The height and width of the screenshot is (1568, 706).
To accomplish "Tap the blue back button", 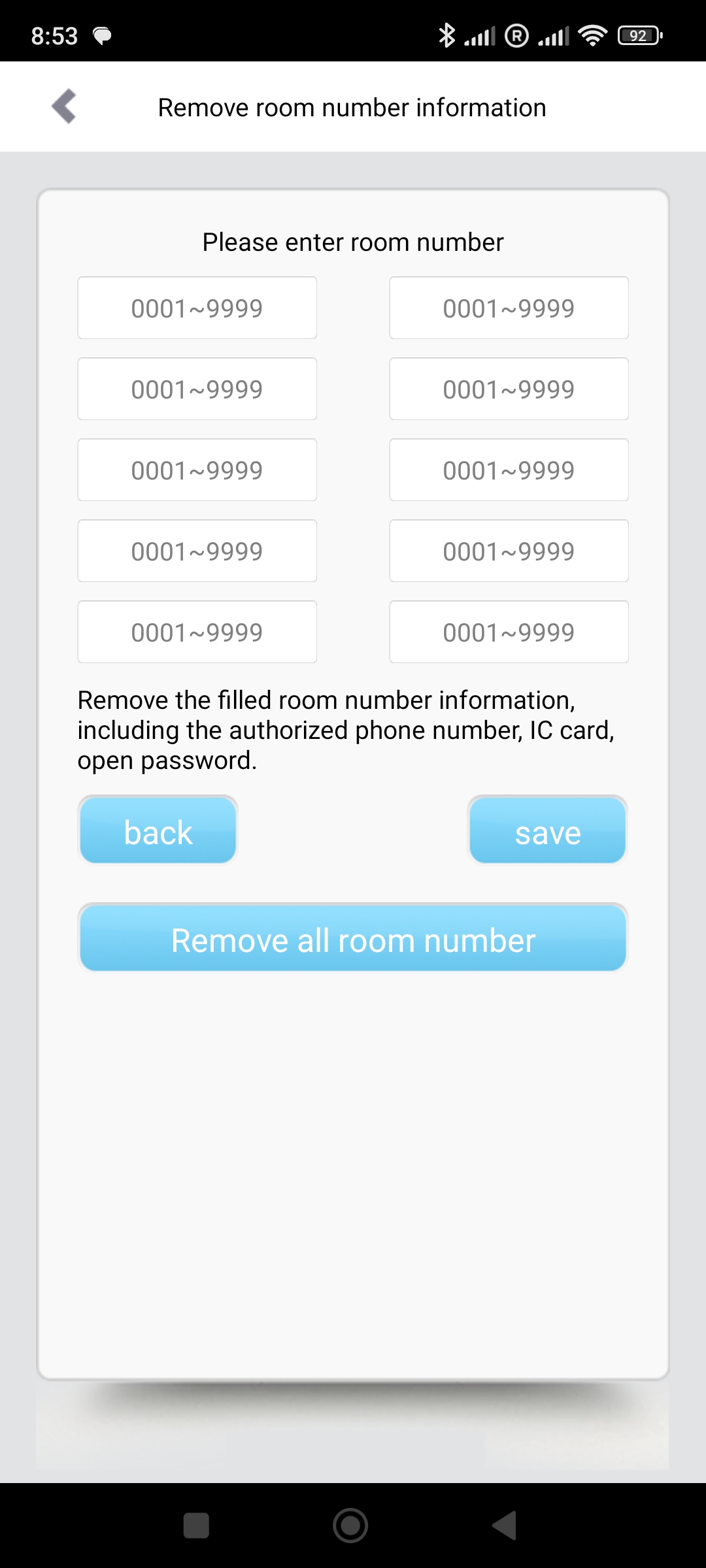I will [x=158, y=831].
